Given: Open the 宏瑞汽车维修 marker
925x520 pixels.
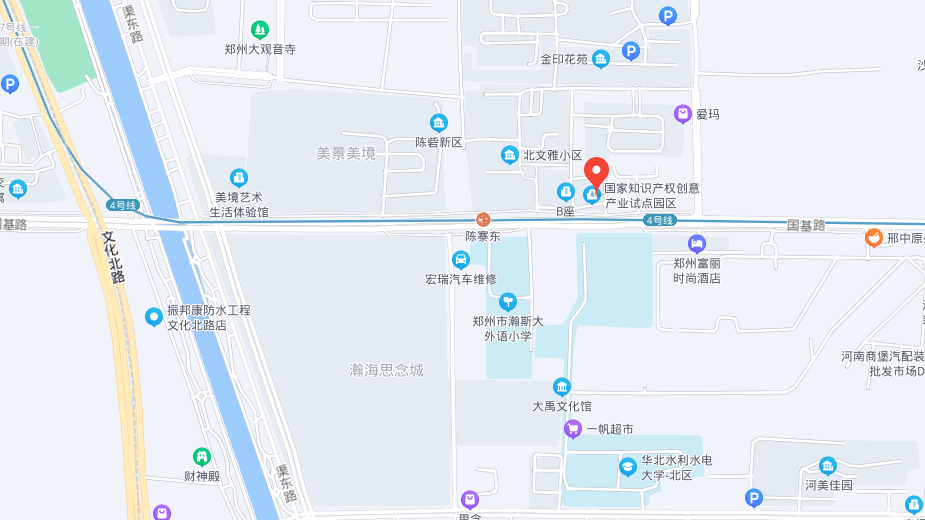Looking at the screenshot, I should (x=460, y=260).
